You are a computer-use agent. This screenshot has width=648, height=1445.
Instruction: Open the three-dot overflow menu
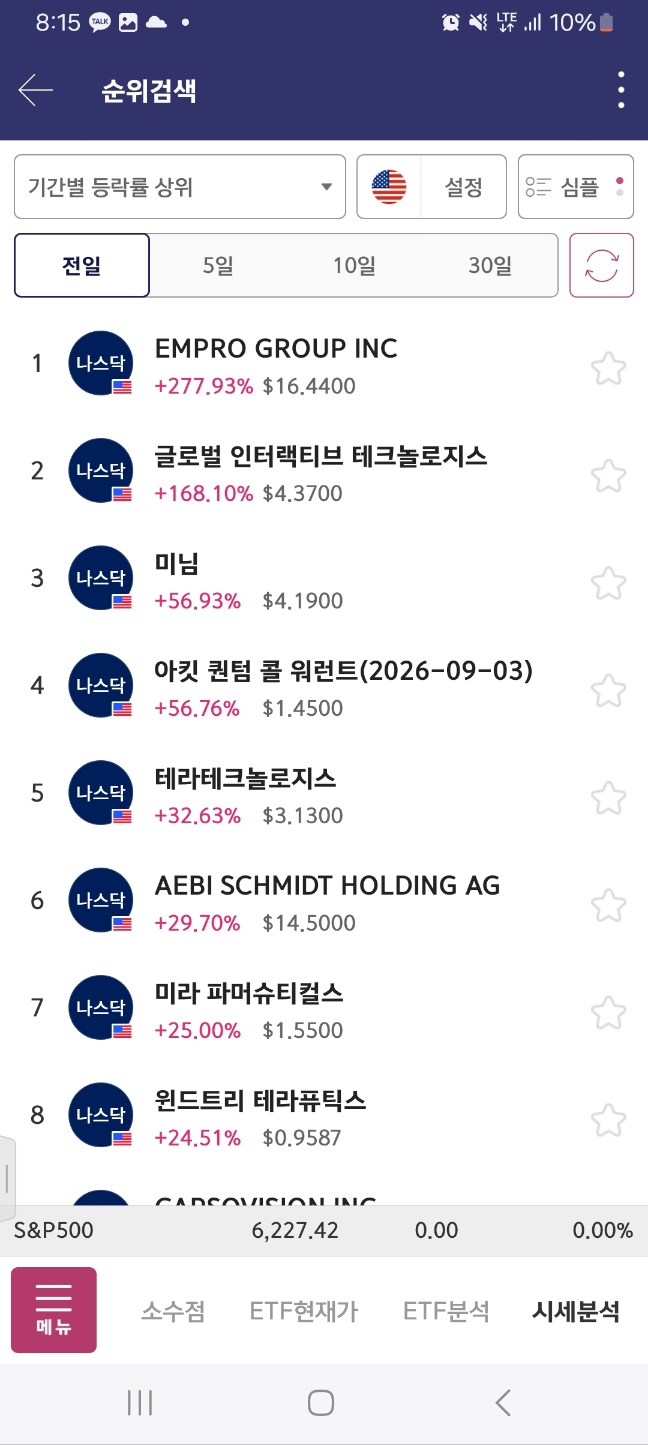coord(621,91)
